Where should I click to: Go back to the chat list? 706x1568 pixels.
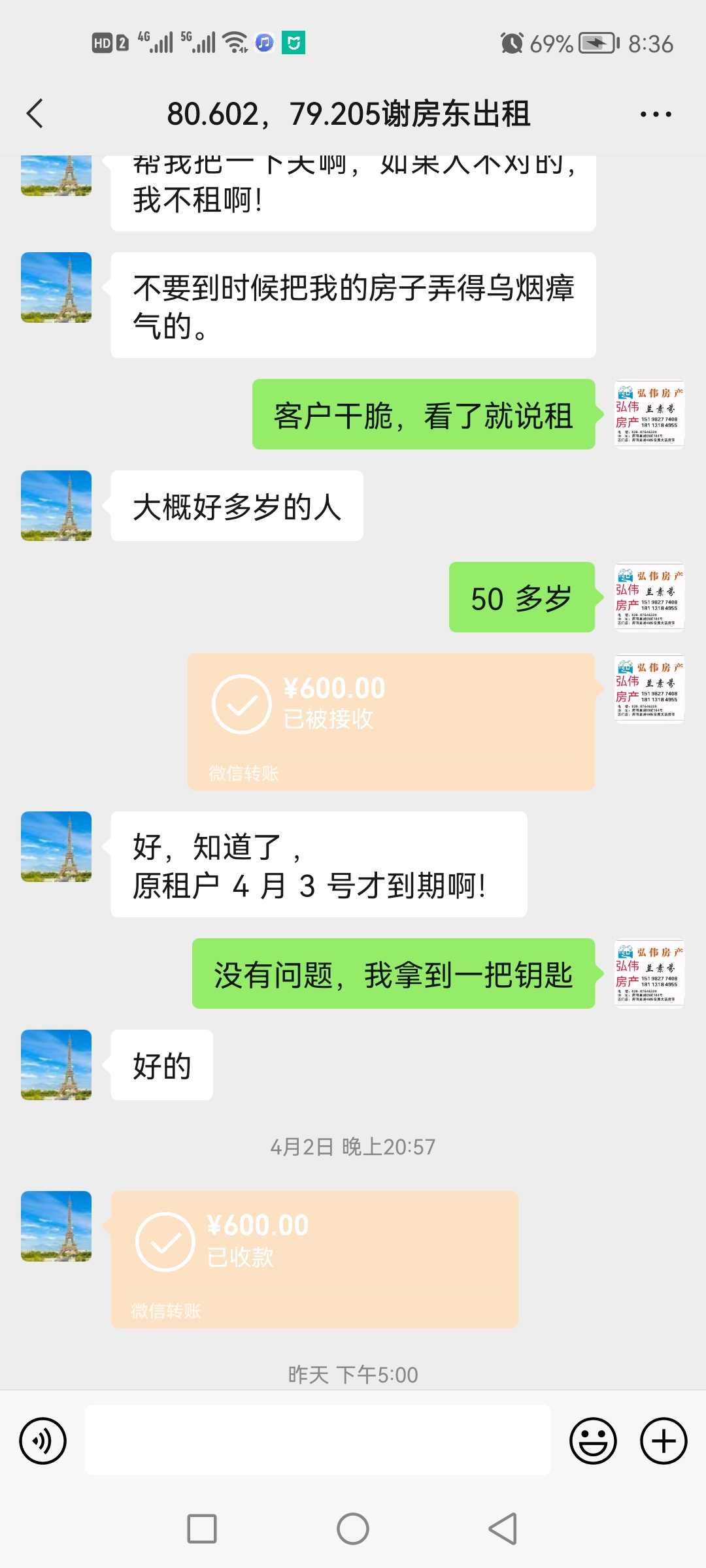coord(35,114)
